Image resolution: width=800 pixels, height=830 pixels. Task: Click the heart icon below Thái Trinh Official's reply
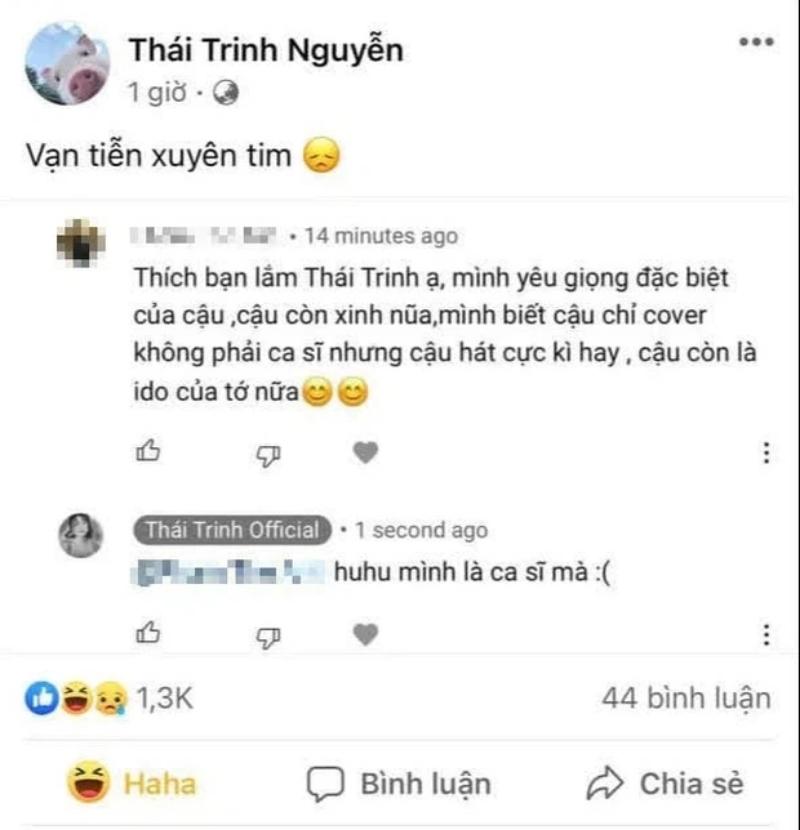coord(361,634)
